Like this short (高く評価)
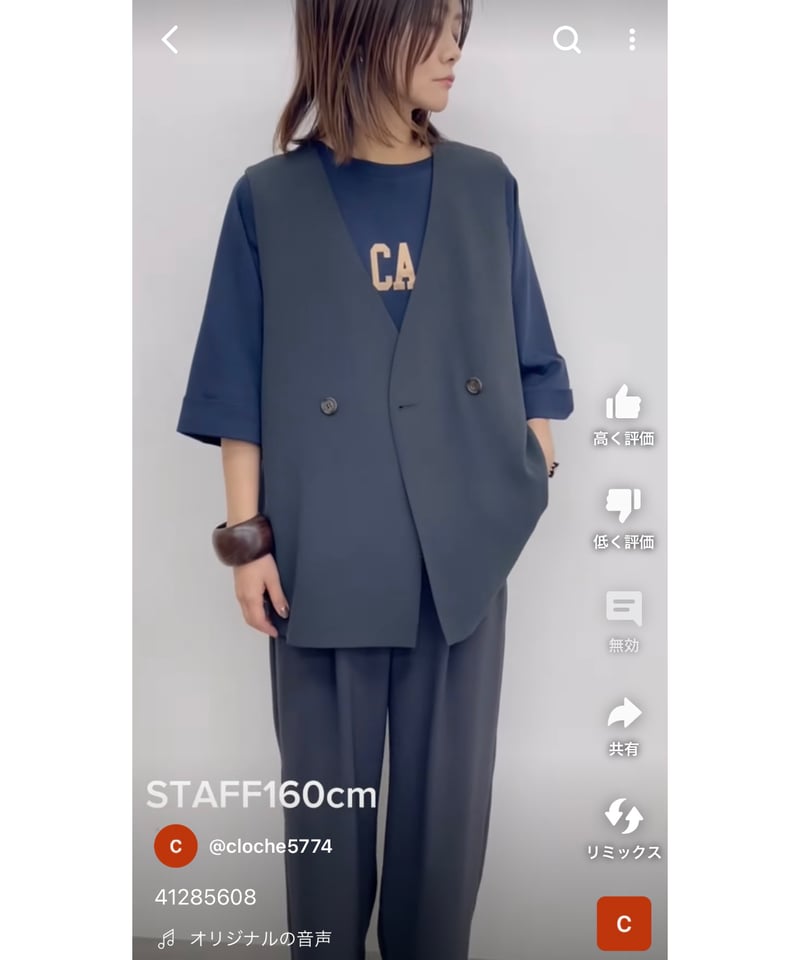The width and height of the screenshot is (800, 960). pos(623,403)
